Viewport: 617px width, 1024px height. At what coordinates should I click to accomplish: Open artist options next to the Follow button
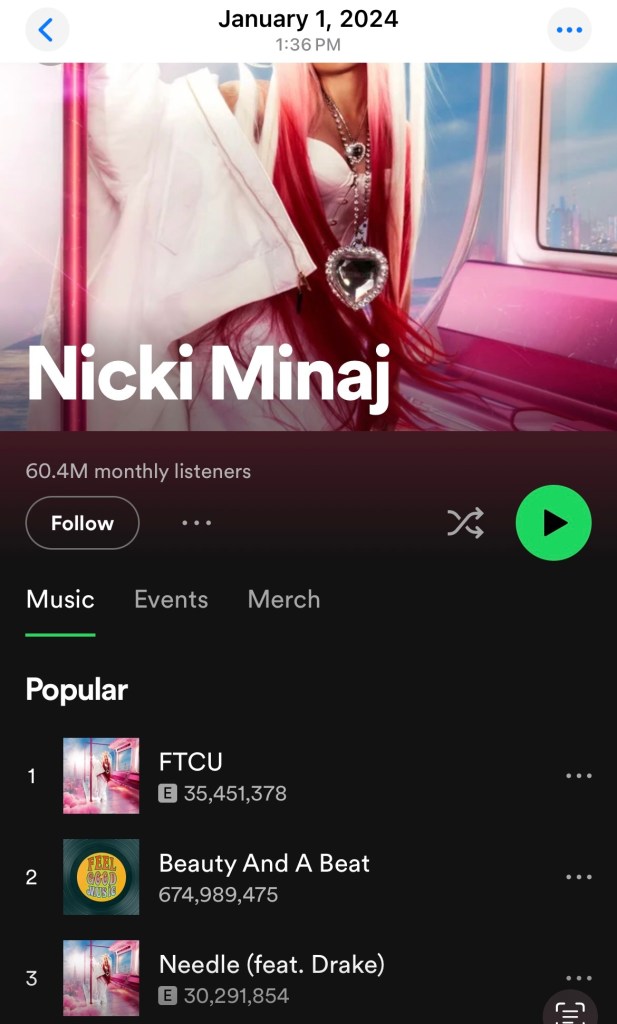[196, 523]
